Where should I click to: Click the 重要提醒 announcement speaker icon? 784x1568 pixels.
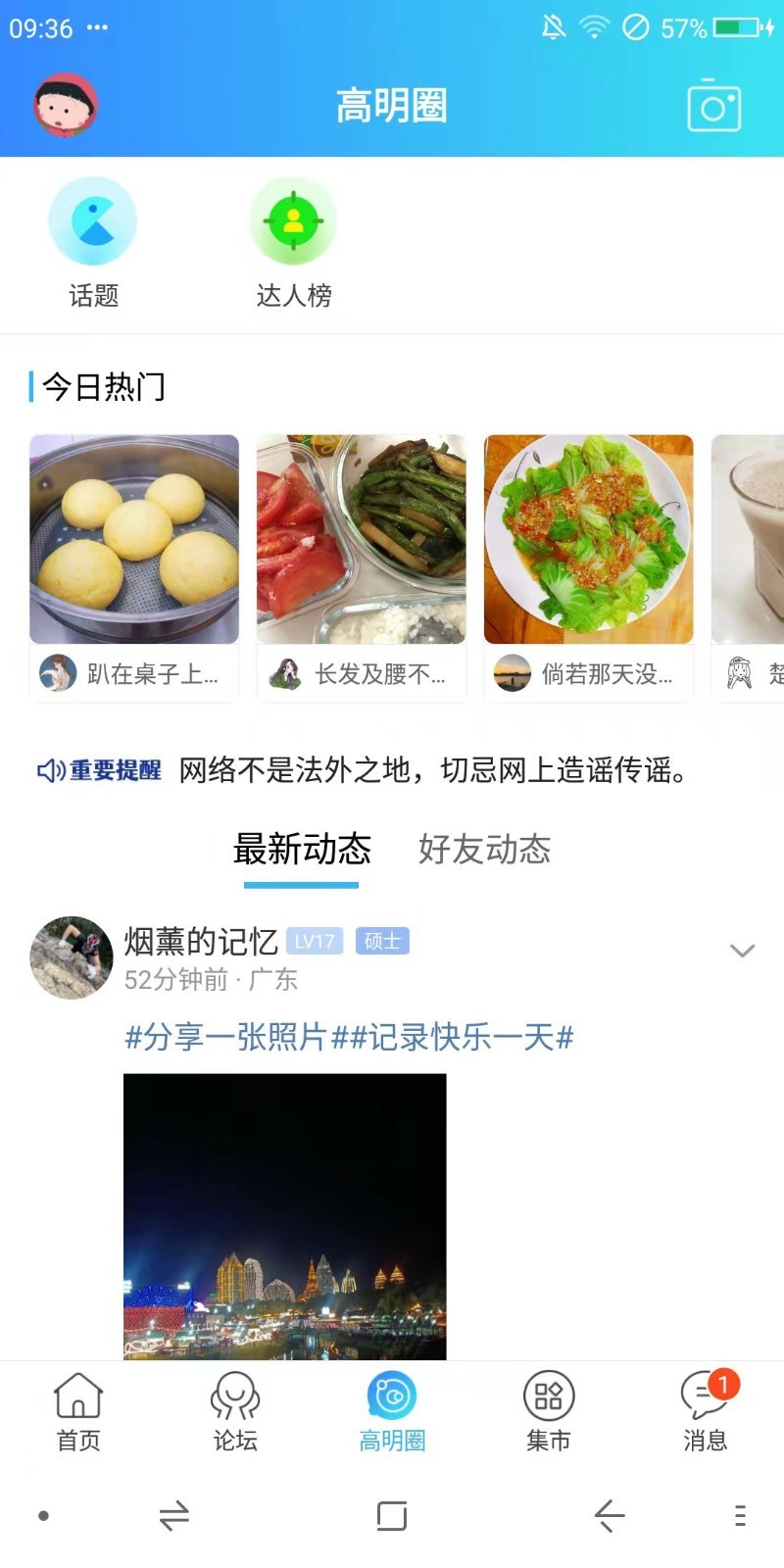click(x=50, y=772)
